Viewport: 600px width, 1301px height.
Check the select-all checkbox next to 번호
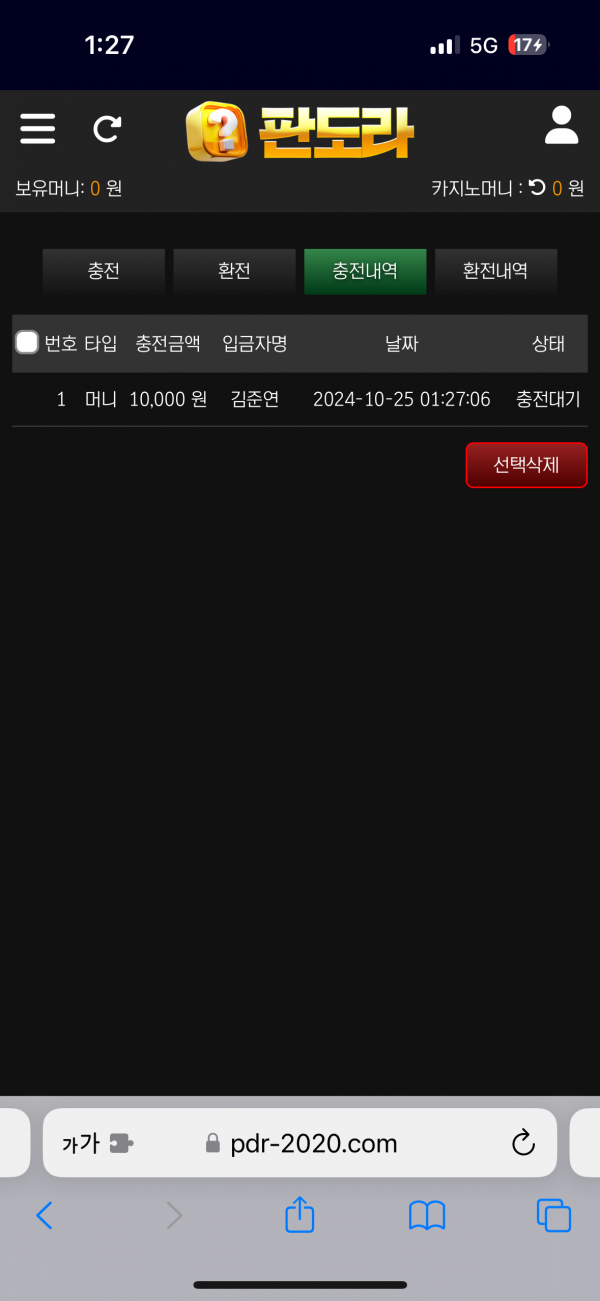[27, 343]
